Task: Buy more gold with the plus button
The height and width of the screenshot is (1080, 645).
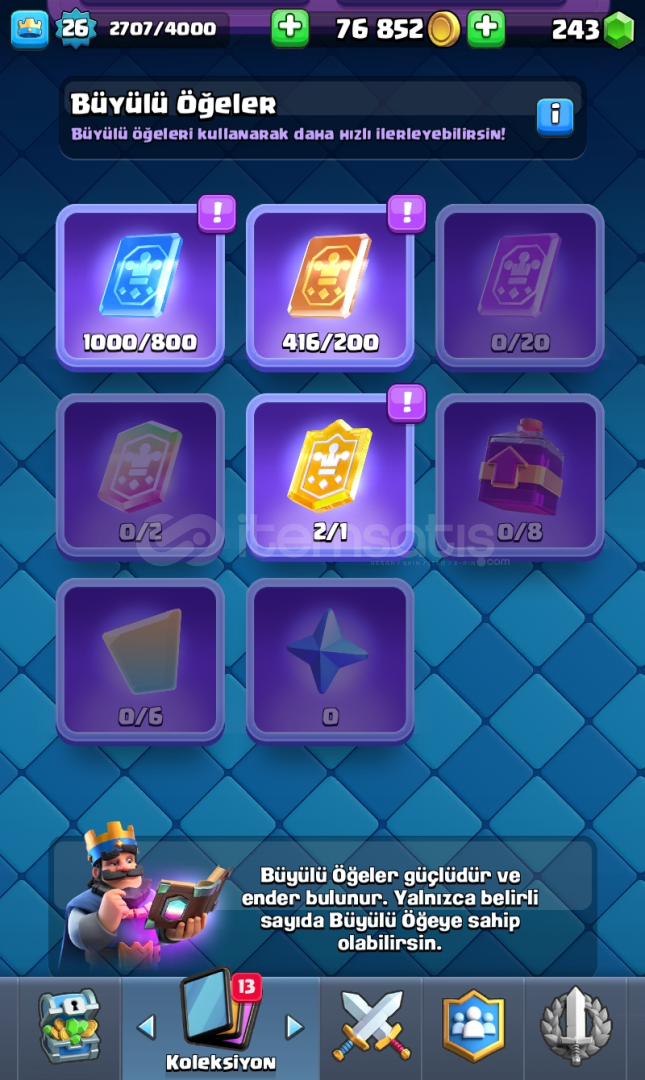Action: [486, 28]
